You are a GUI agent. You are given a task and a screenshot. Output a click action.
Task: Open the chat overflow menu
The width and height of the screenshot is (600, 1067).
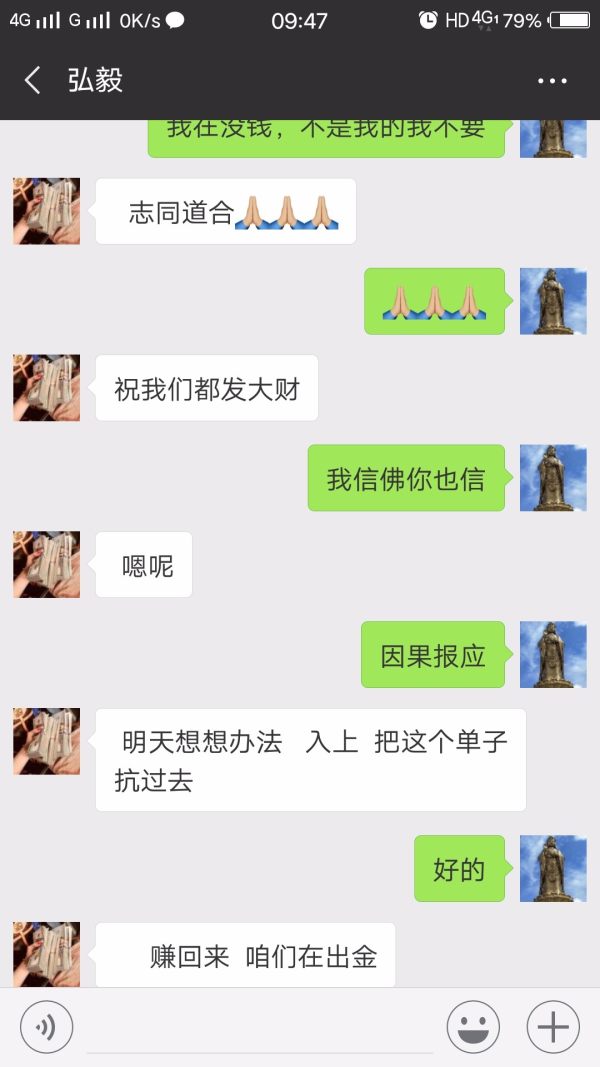tap(552, 81)
